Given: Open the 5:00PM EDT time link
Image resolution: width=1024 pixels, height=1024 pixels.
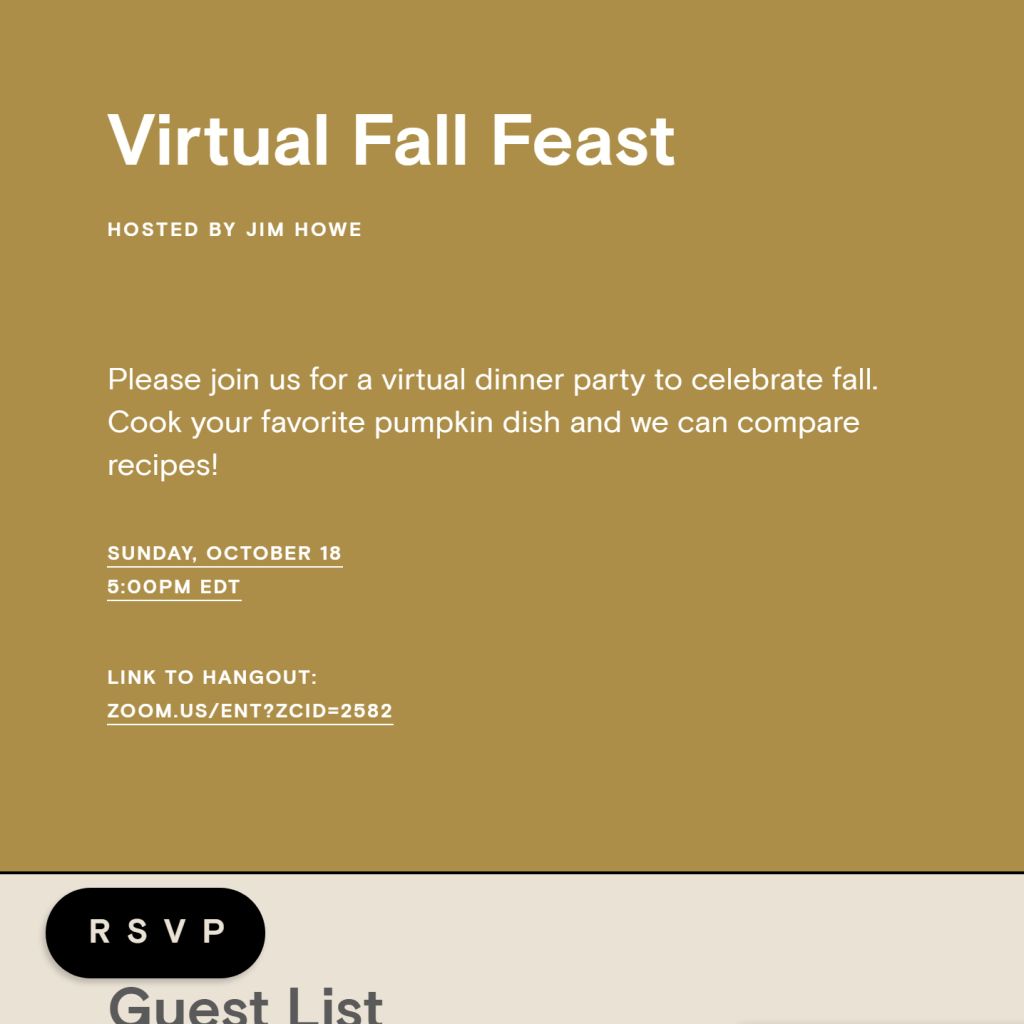Looking at the screenshot, I should [174, 587].
